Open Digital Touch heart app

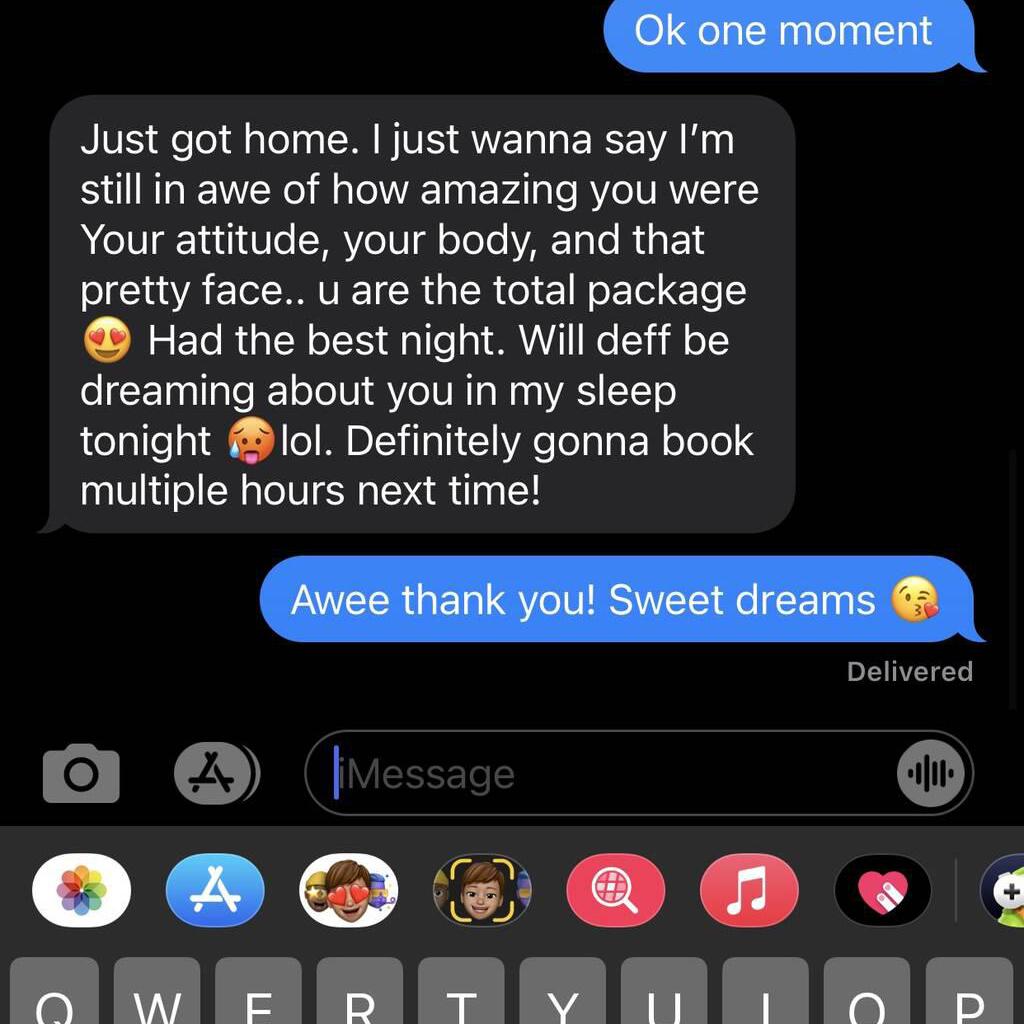coord(883,890)
